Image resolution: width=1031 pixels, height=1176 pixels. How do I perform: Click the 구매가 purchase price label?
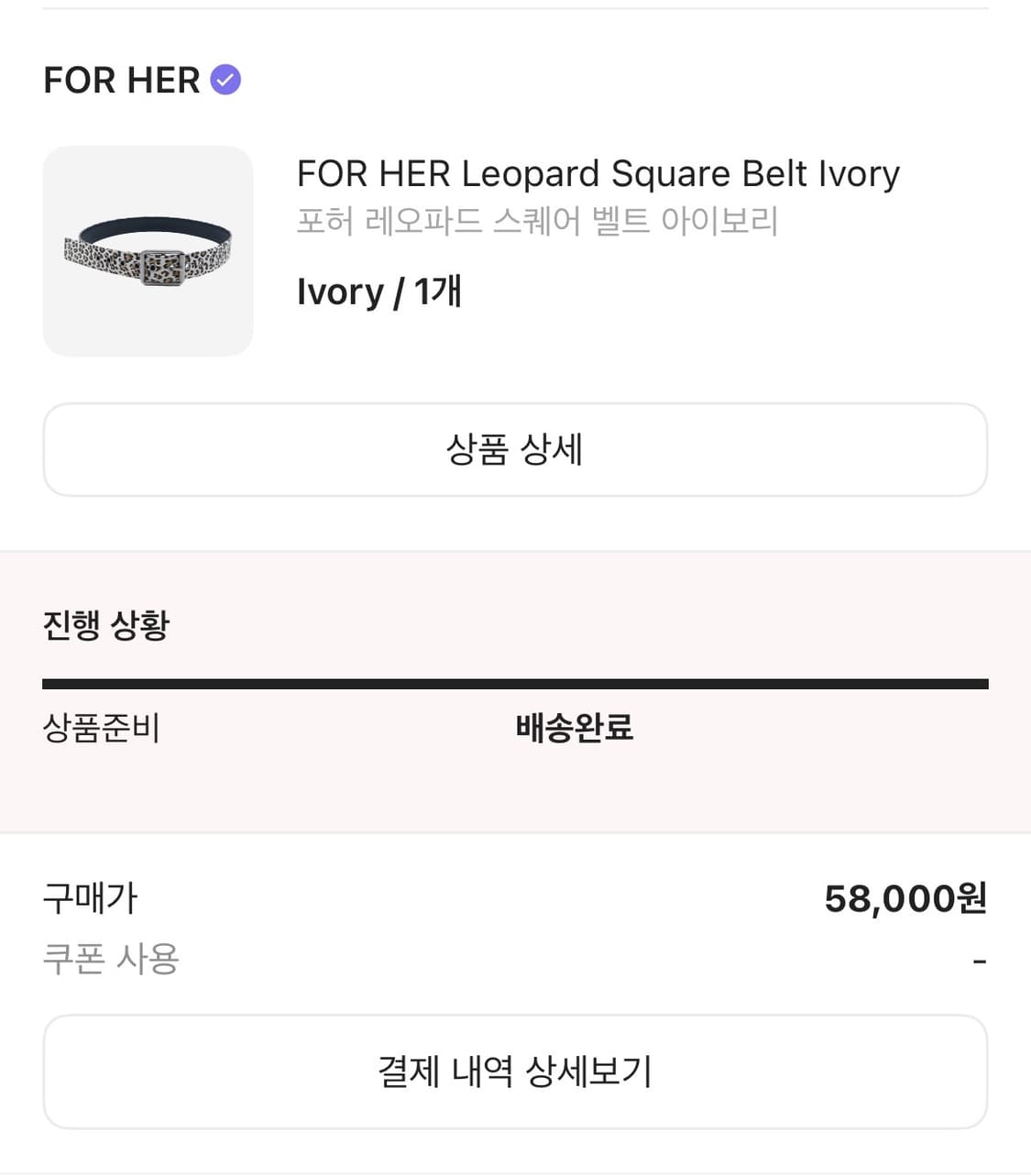[x=90, y=899]
